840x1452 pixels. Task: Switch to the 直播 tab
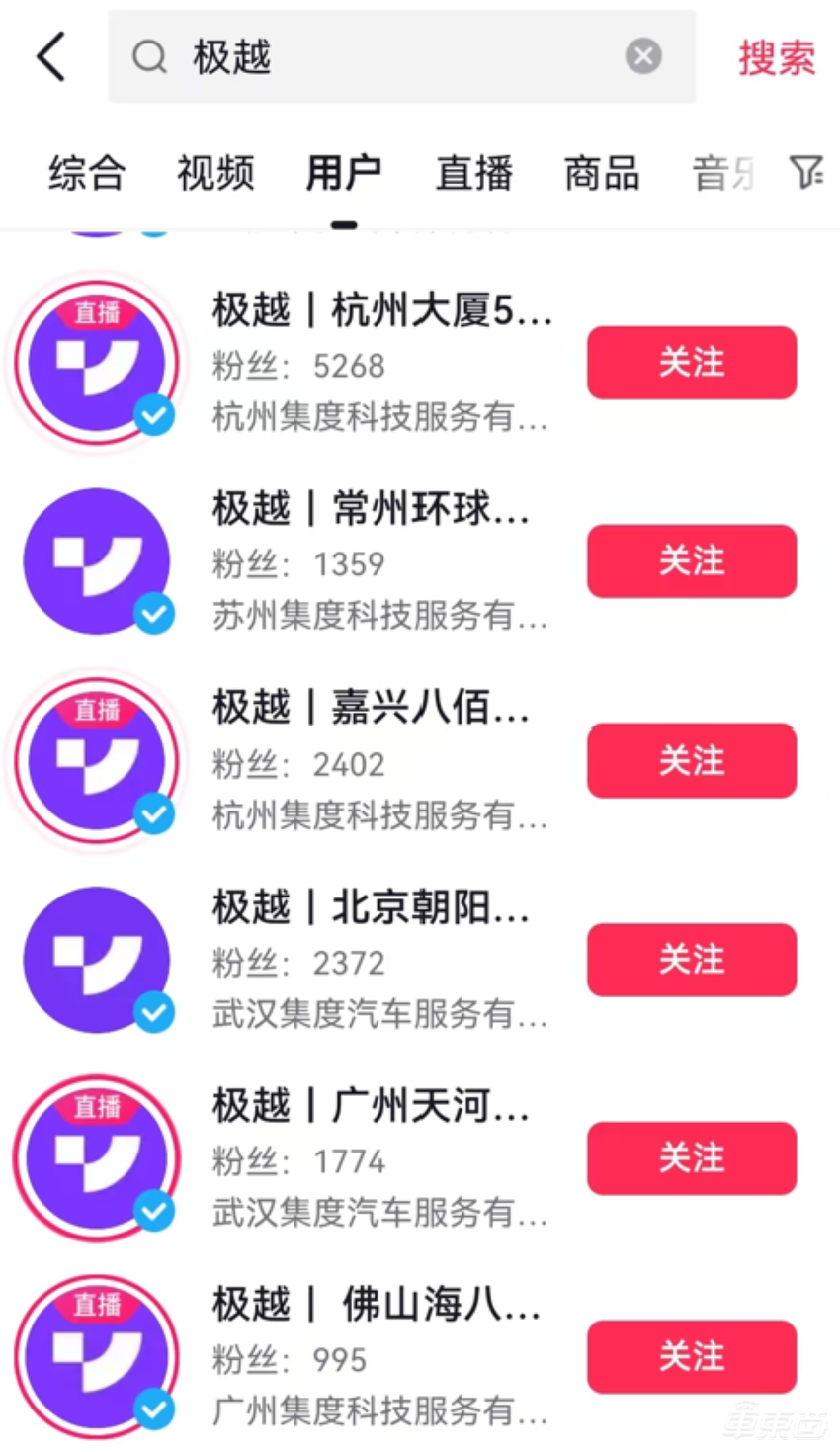click(473, 173)
